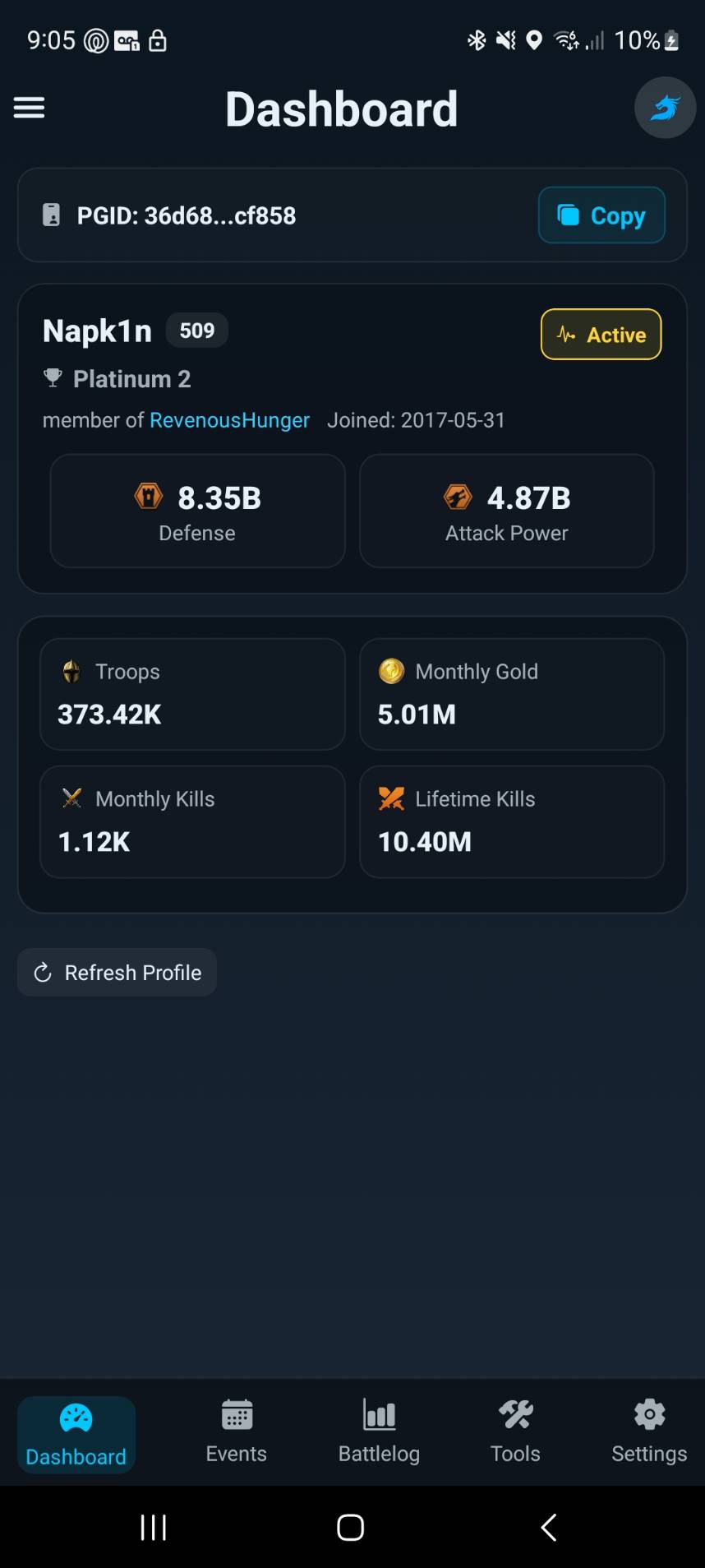Tap the Lifetime Kills crossed swords icon
The image size is (705, 1568).
coord(391,798)
